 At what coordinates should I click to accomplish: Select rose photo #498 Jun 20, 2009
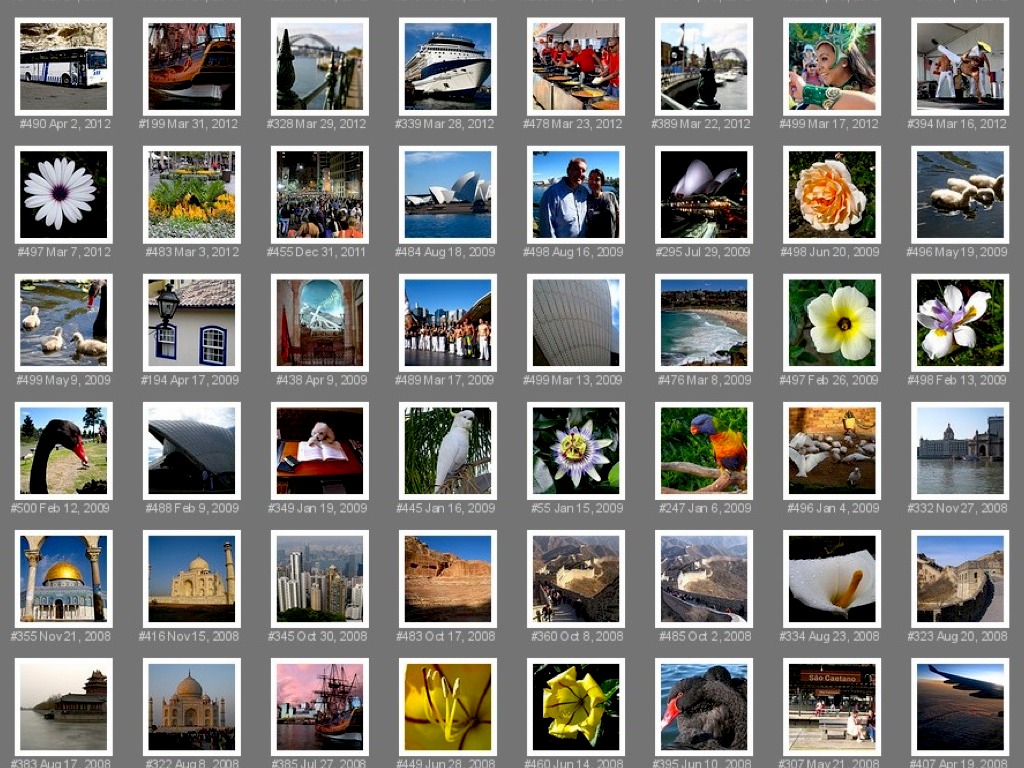pos(832,194)
